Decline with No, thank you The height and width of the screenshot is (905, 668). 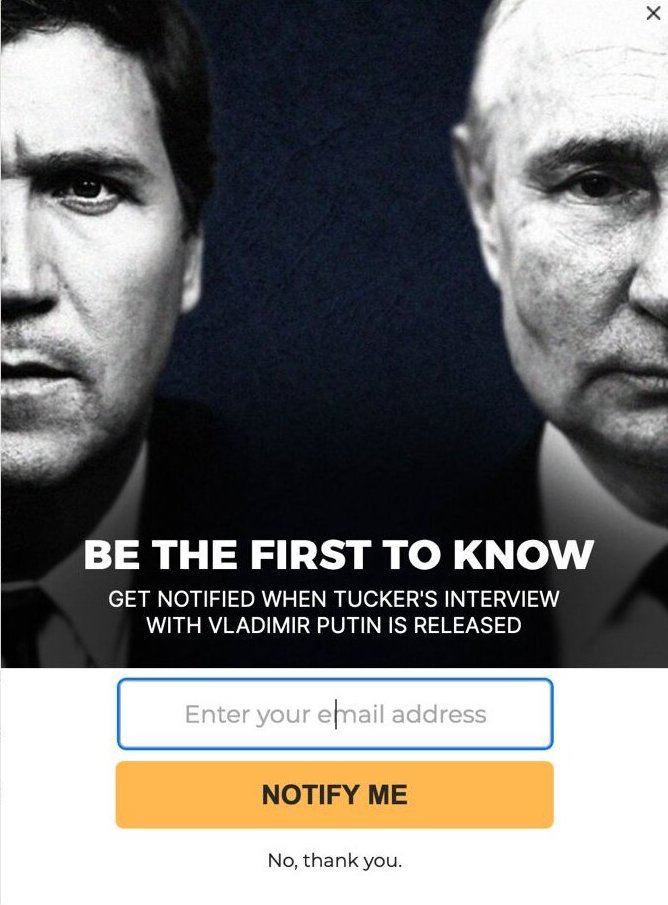click(334, 860)
